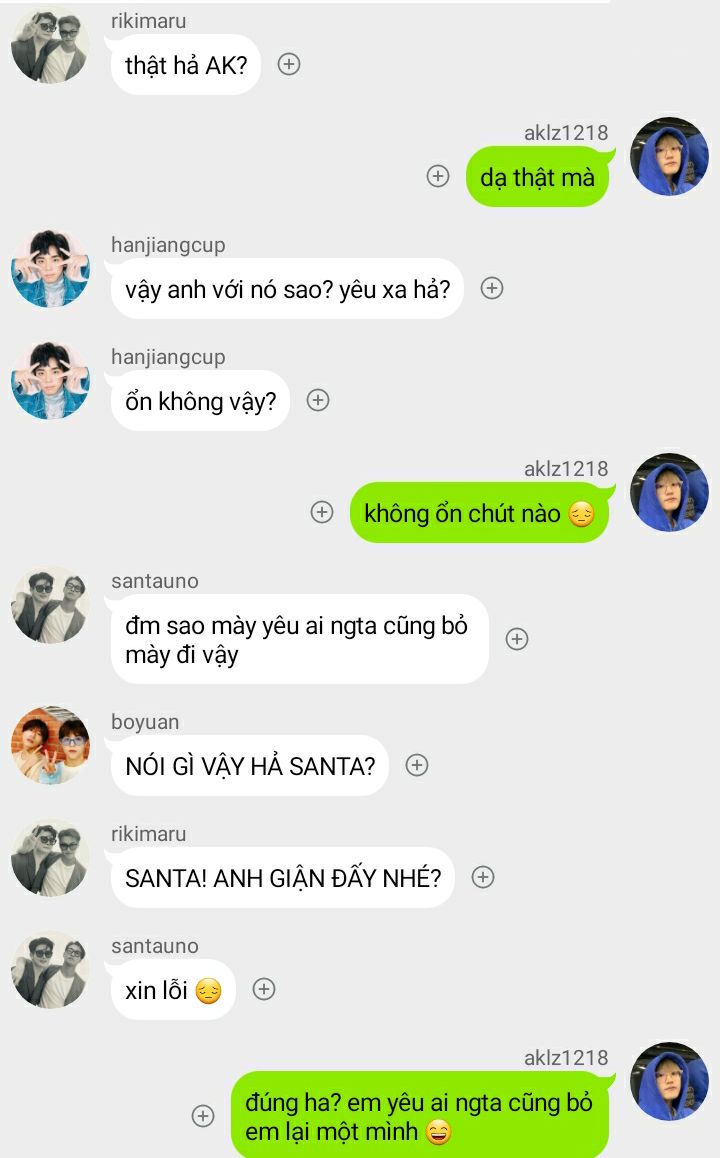Tap the plus icon beside "xin lỗi"
720x1158 pixels.
(264, 989)
